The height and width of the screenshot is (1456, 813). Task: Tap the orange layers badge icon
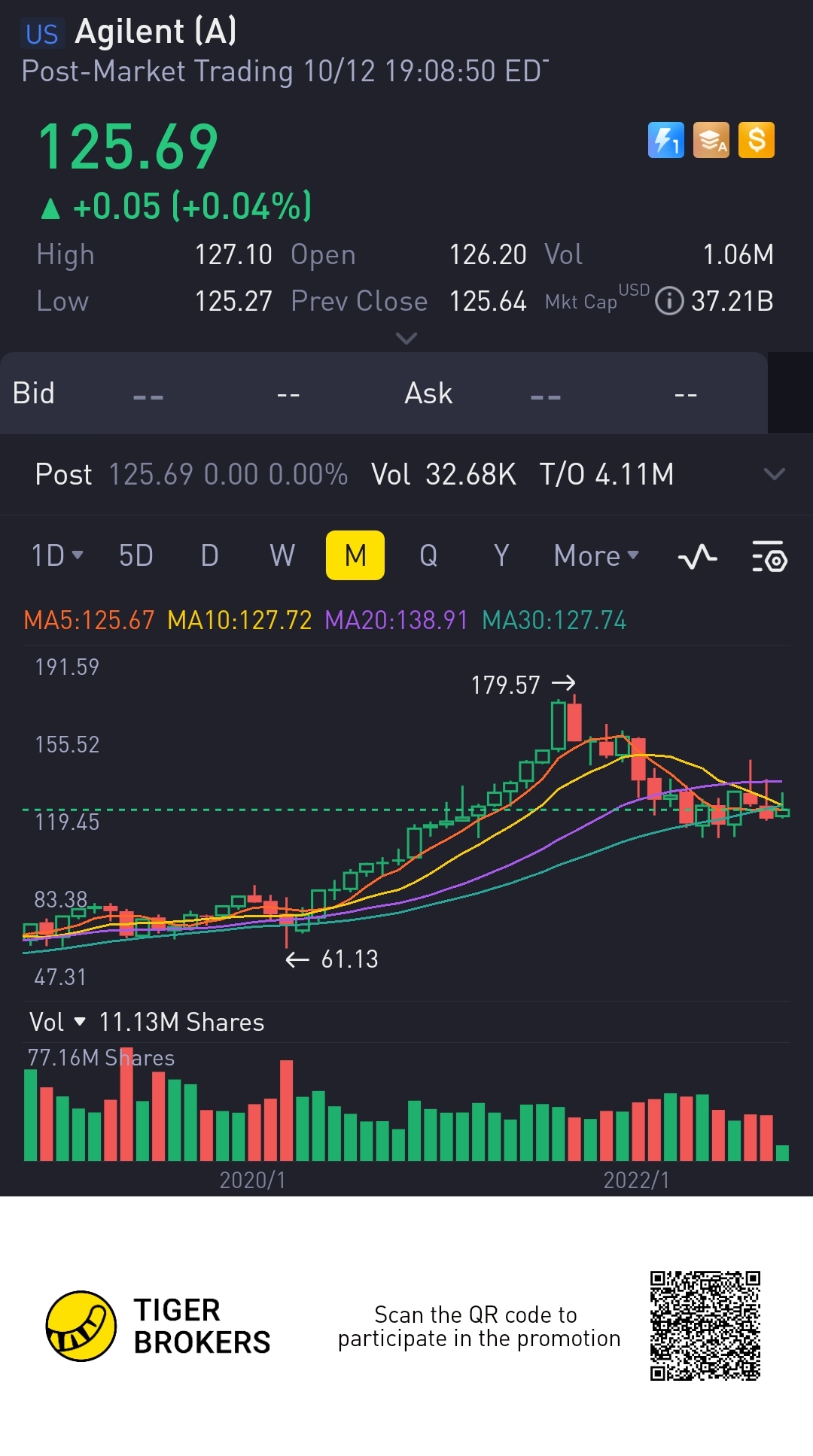coord(711,140)
